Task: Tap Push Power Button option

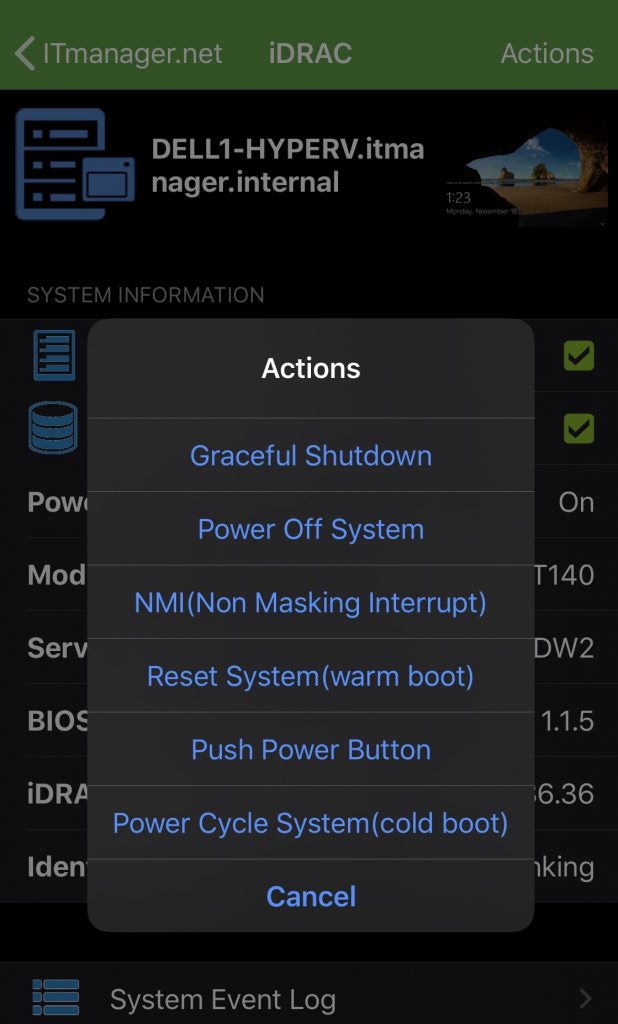Action: point(311,749)
